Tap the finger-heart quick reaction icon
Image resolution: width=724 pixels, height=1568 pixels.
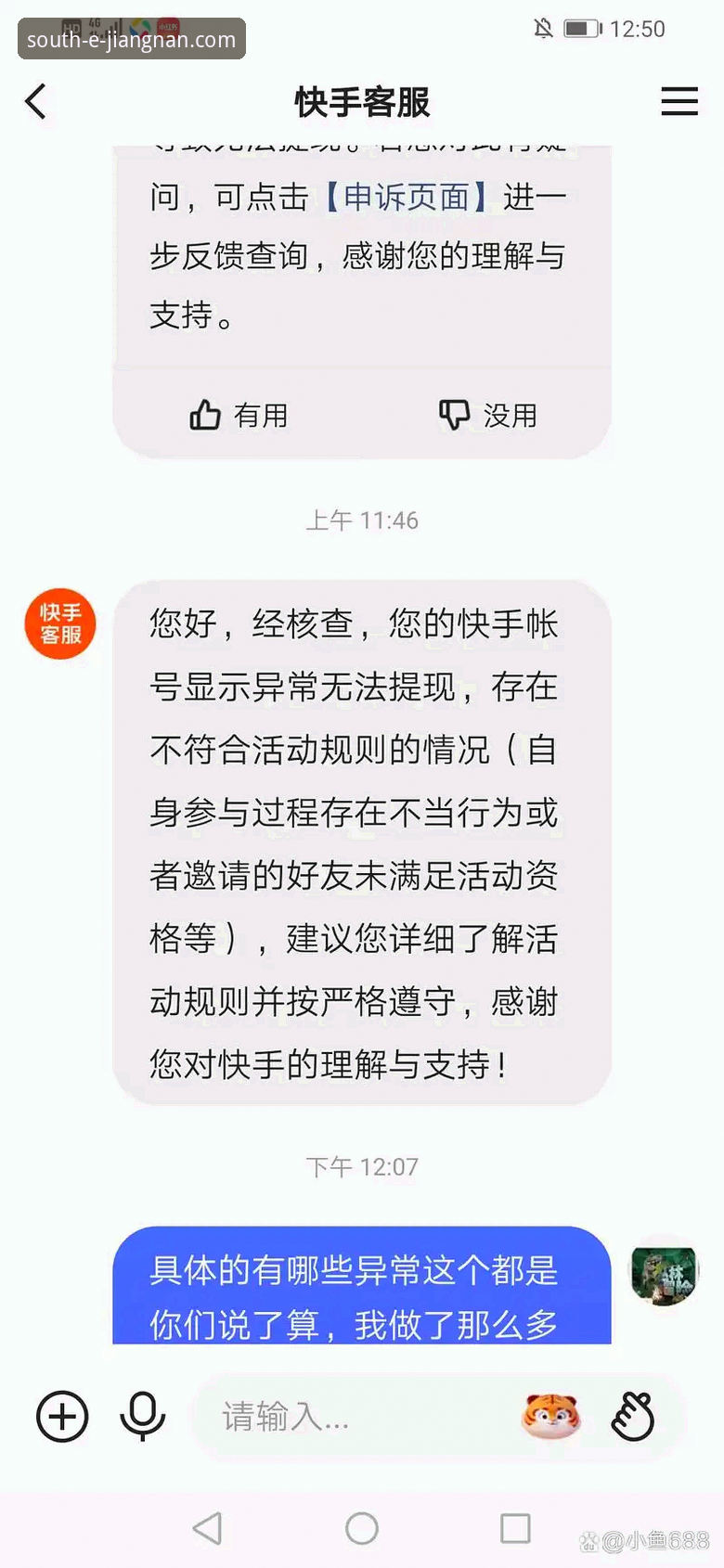(x=636, y=1417)
